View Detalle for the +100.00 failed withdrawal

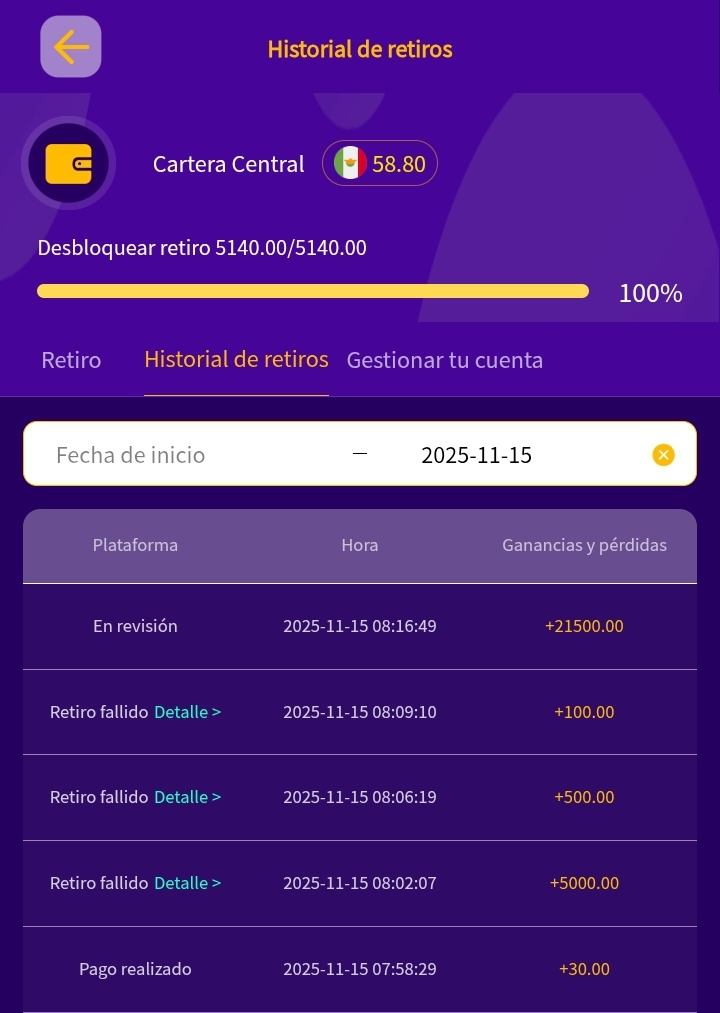tap(187, 712)
